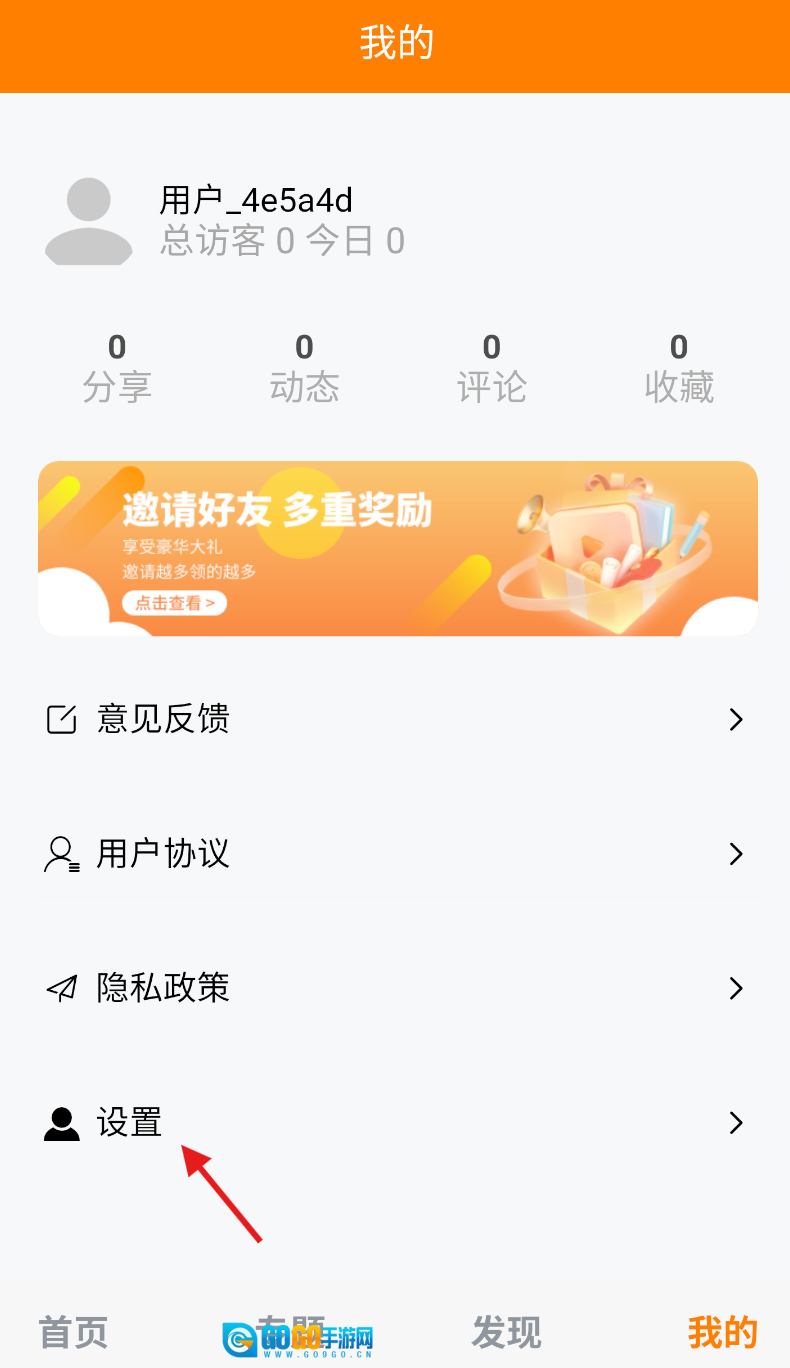Switch to the 专题 topics tab
790x1368 pixels.
coord(290,1332)
